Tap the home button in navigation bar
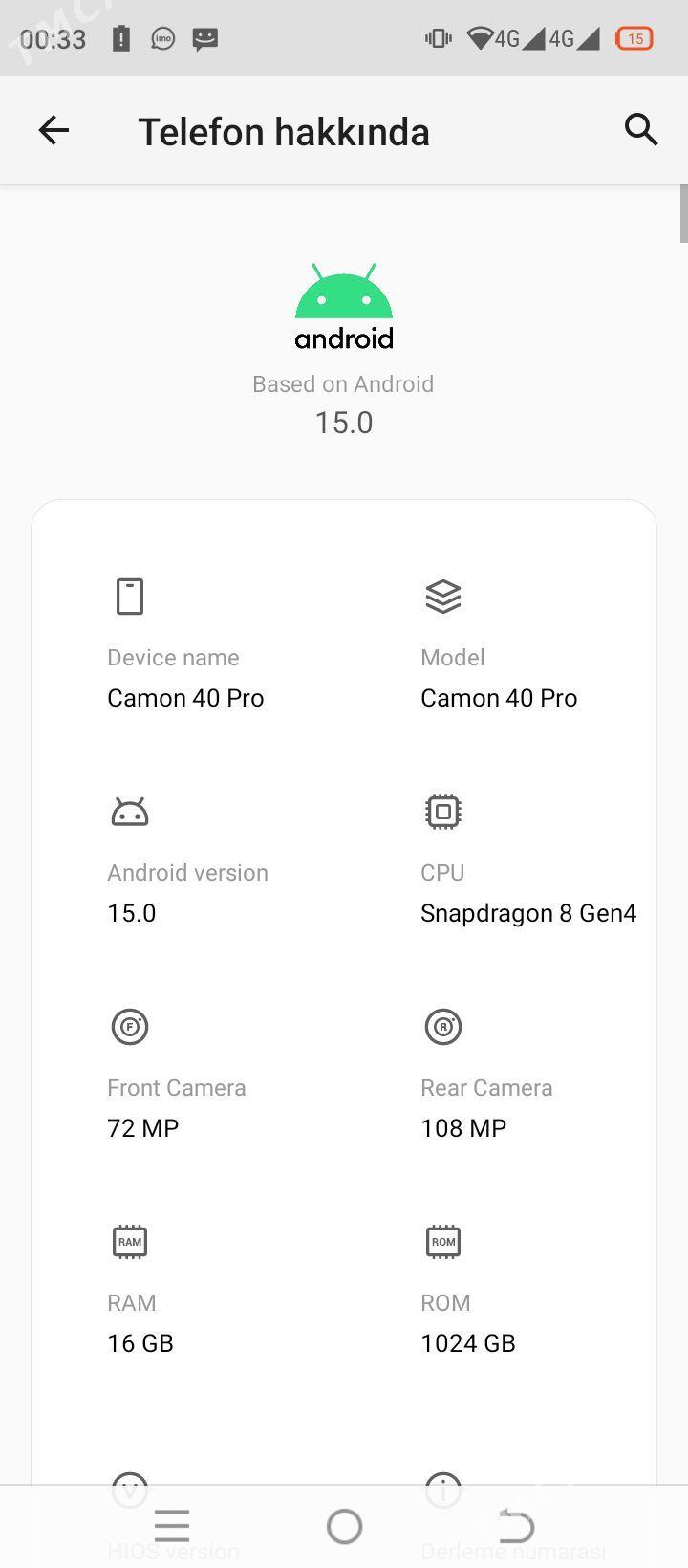Screen dimensions: 688x1568 click(344, 1526)
